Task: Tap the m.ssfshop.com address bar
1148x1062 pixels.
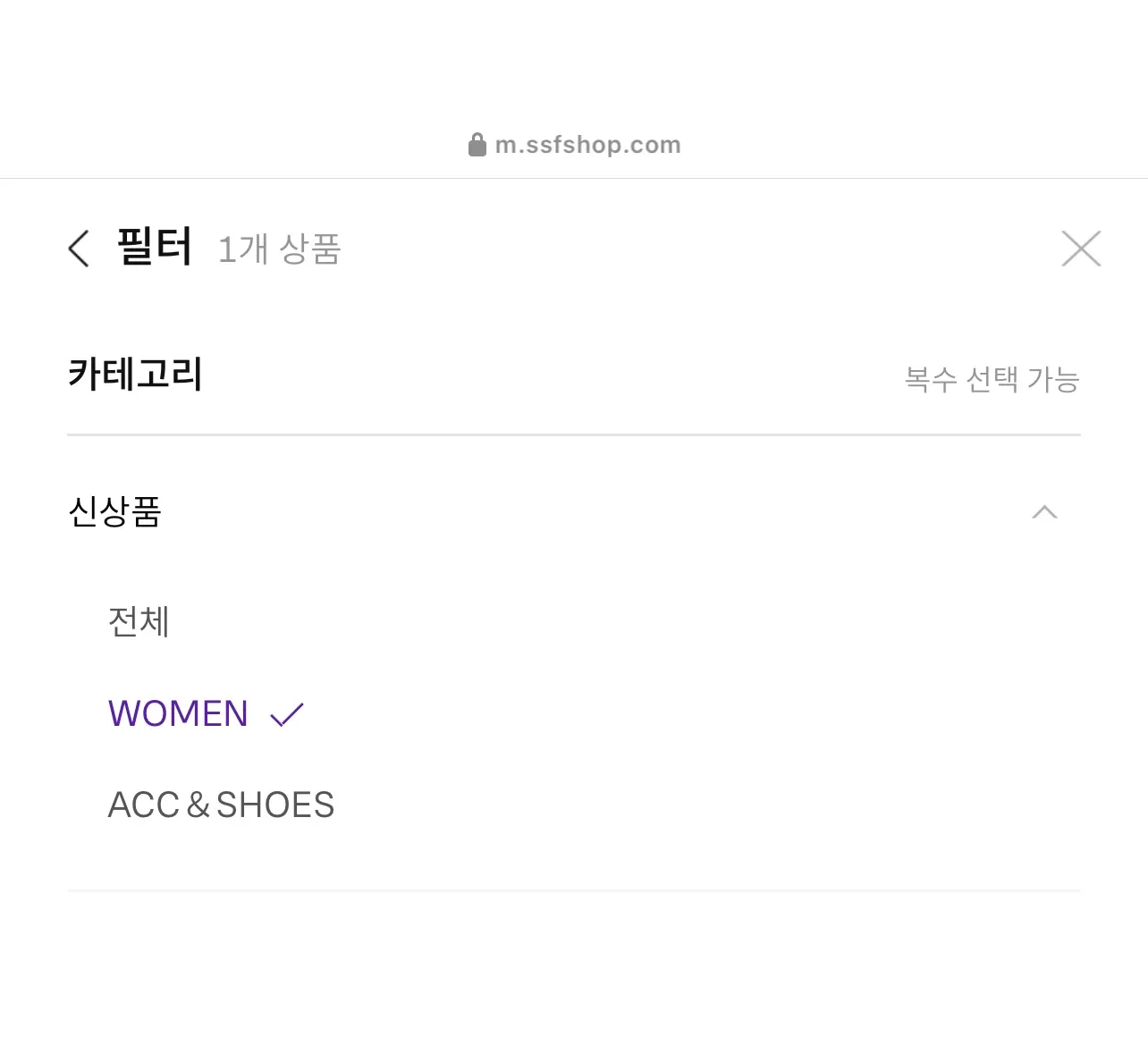Action: [x=575, y=145]
